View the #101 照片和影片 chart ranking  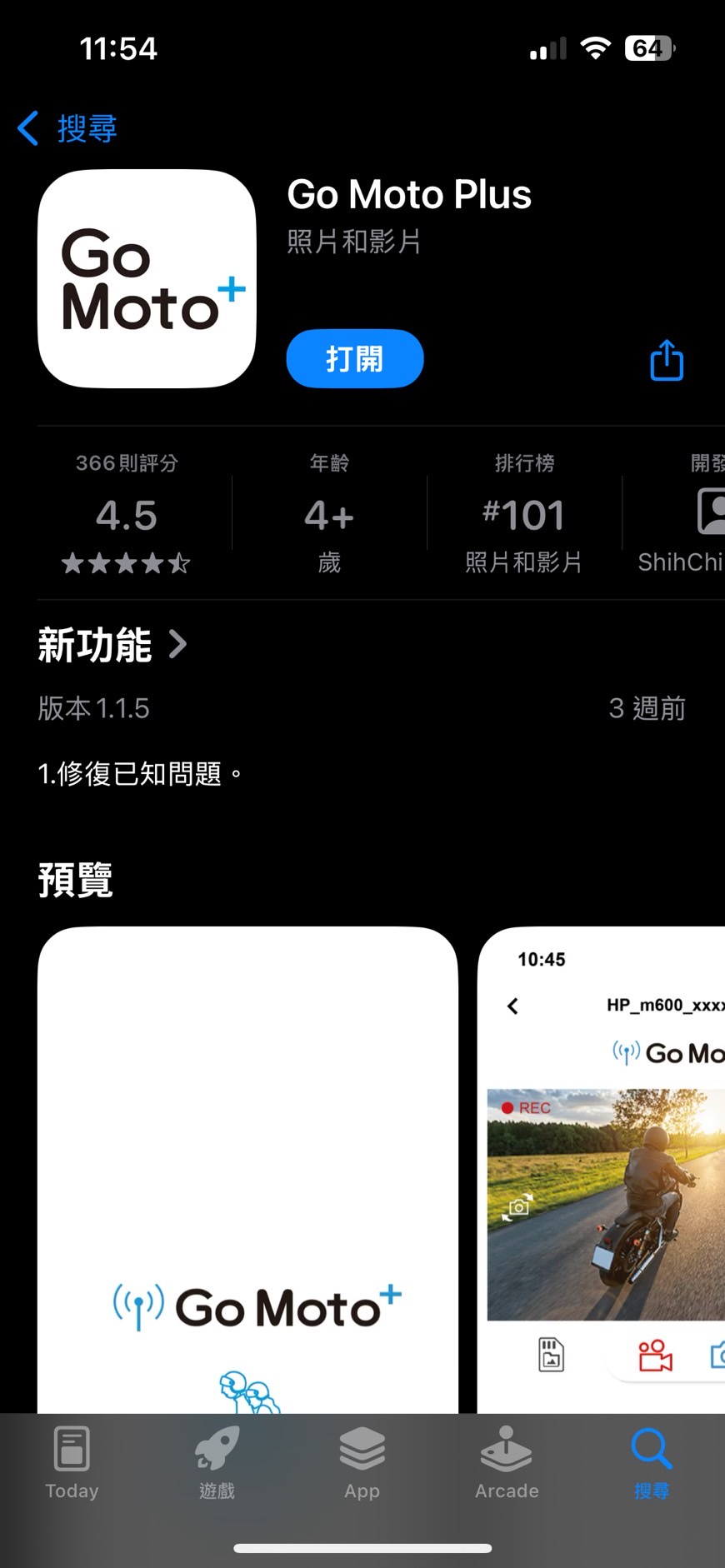[523, 515]
